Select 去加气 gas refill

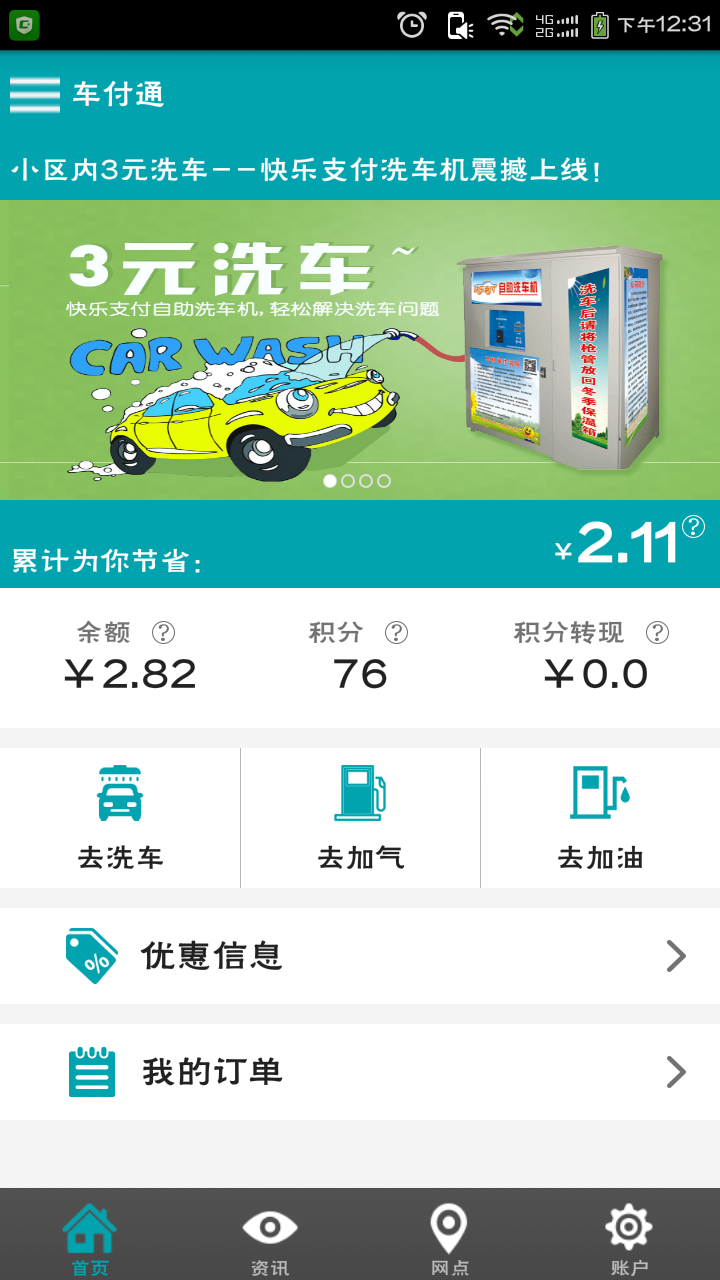coord(360,818)
